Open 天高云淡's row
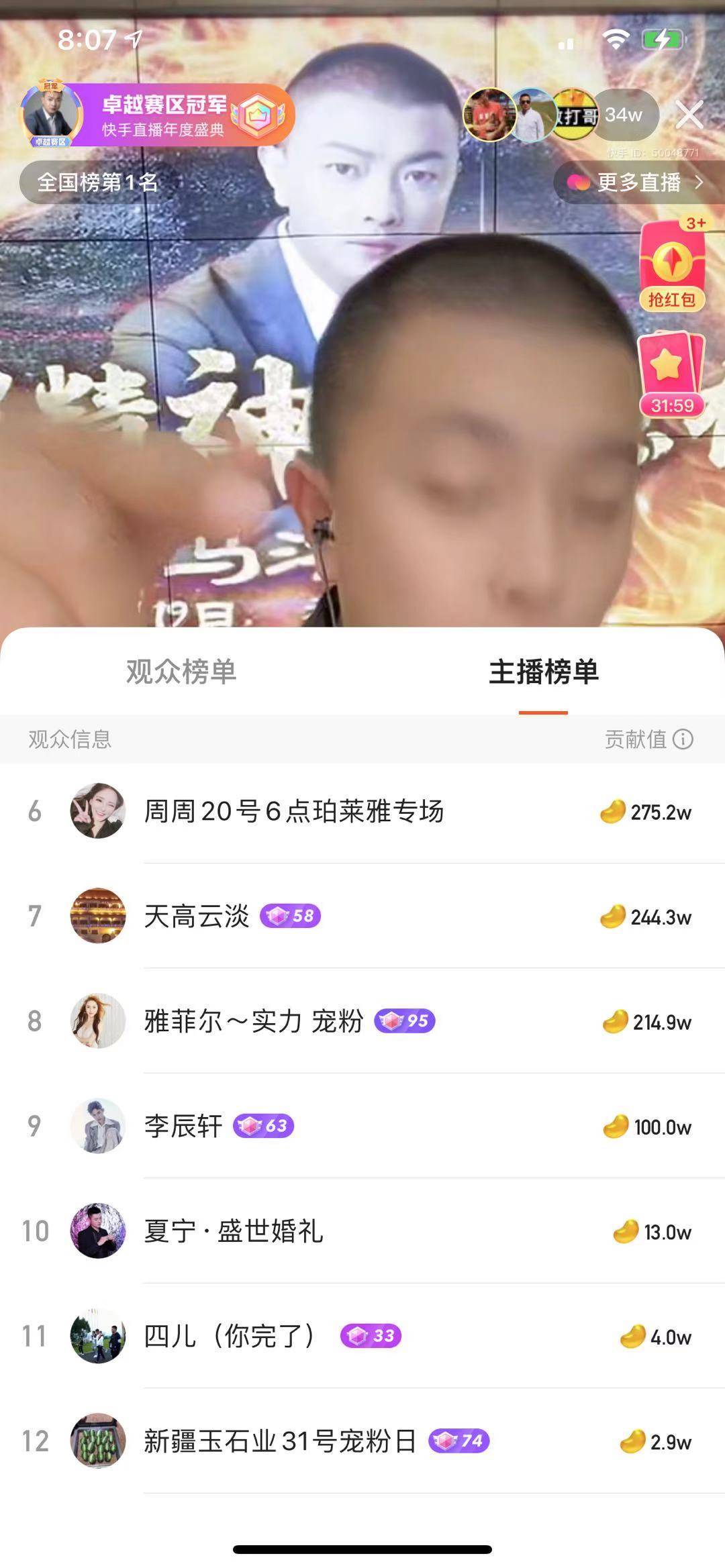The width and height of the screenshot is (725, 1568). (x=362, y=916)
